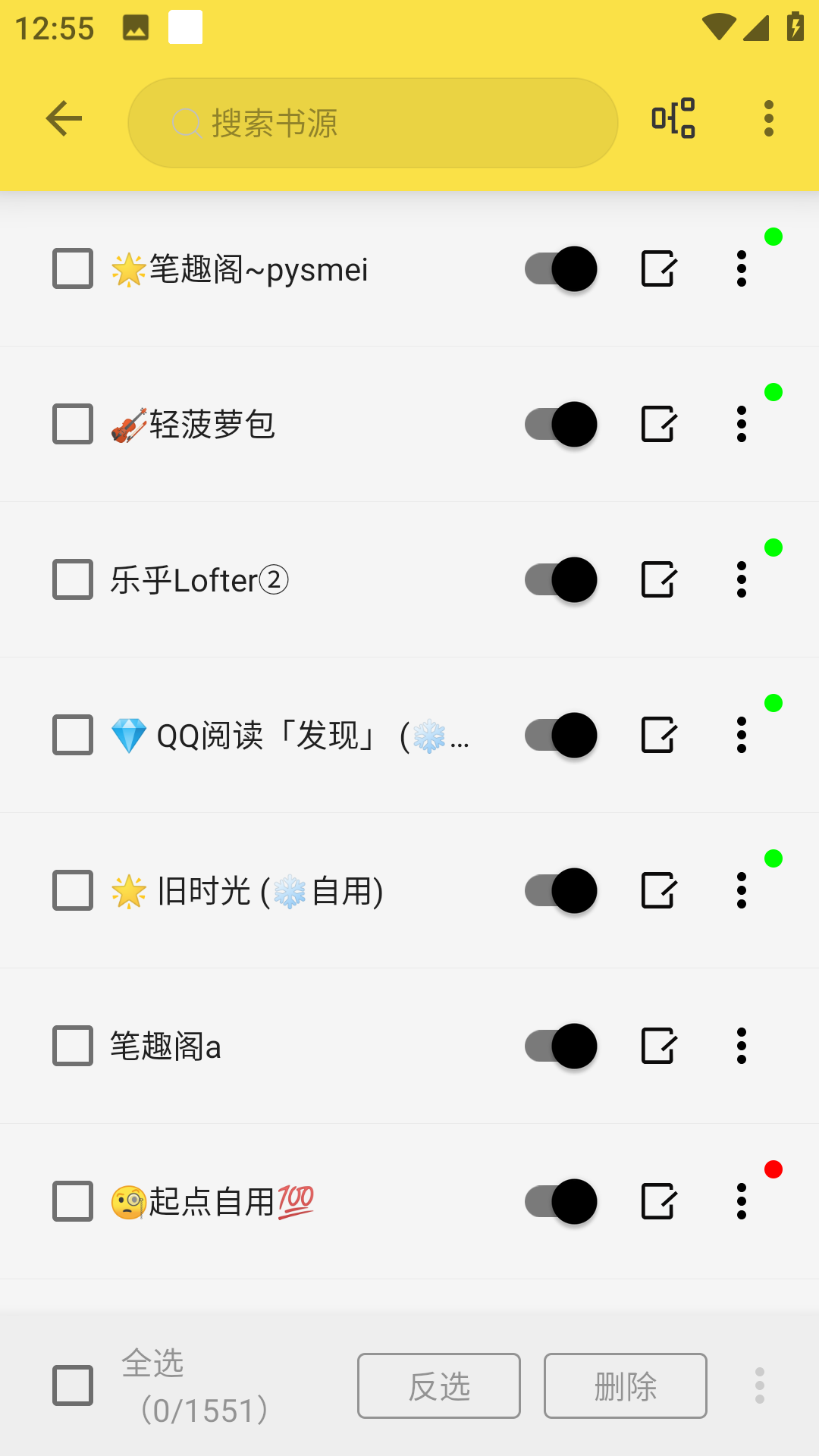
Task: Open the top-right overflow menu
Action: tap(769, 119)
